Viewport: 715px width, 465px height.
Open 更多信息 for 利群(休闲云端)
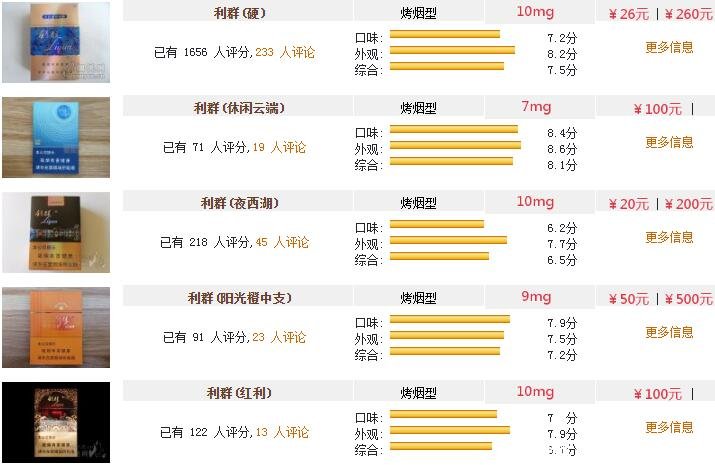(669, 142)
